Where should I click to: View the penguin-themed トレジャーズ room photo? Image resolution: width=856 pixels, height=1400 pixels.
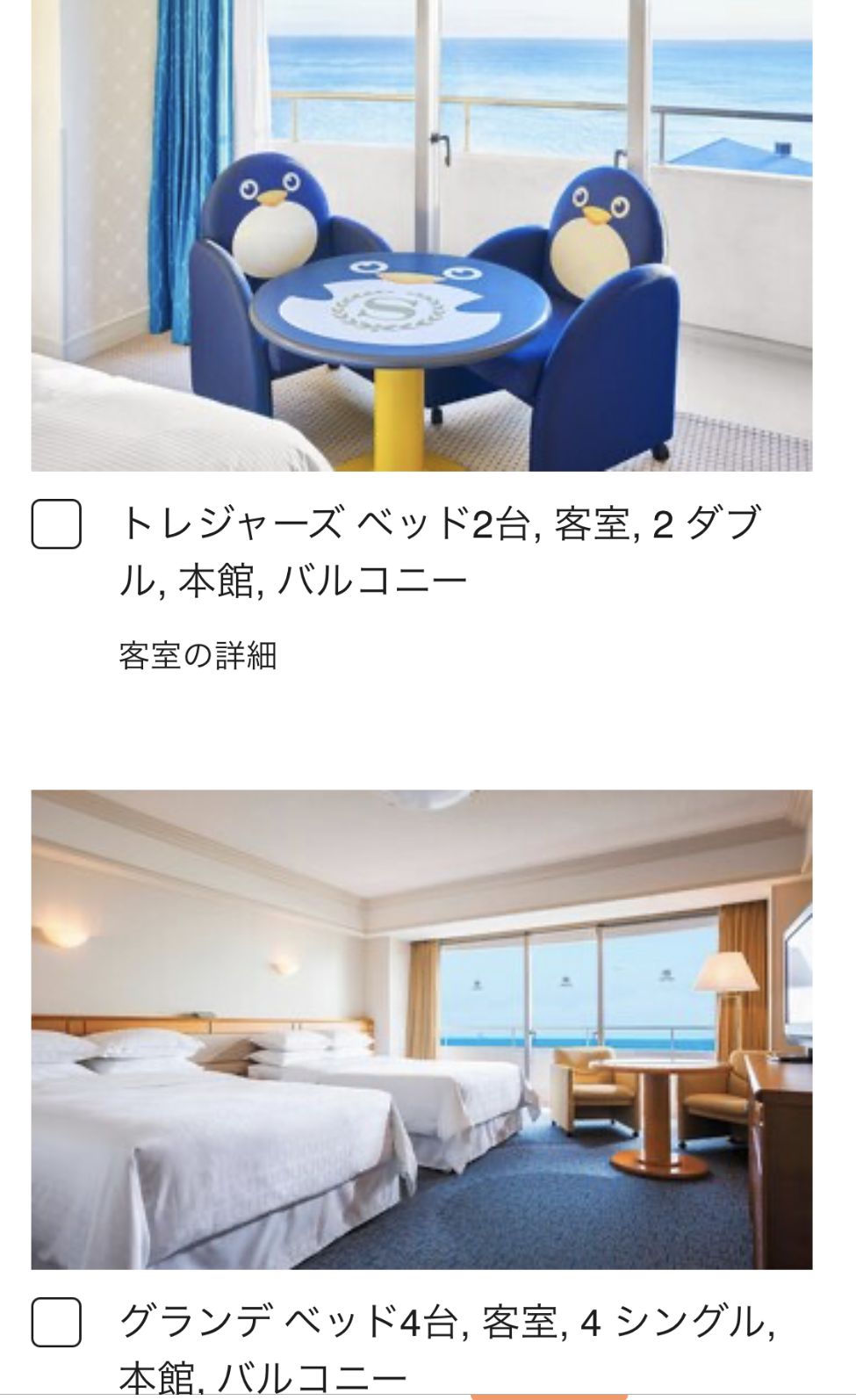[421, 235]
